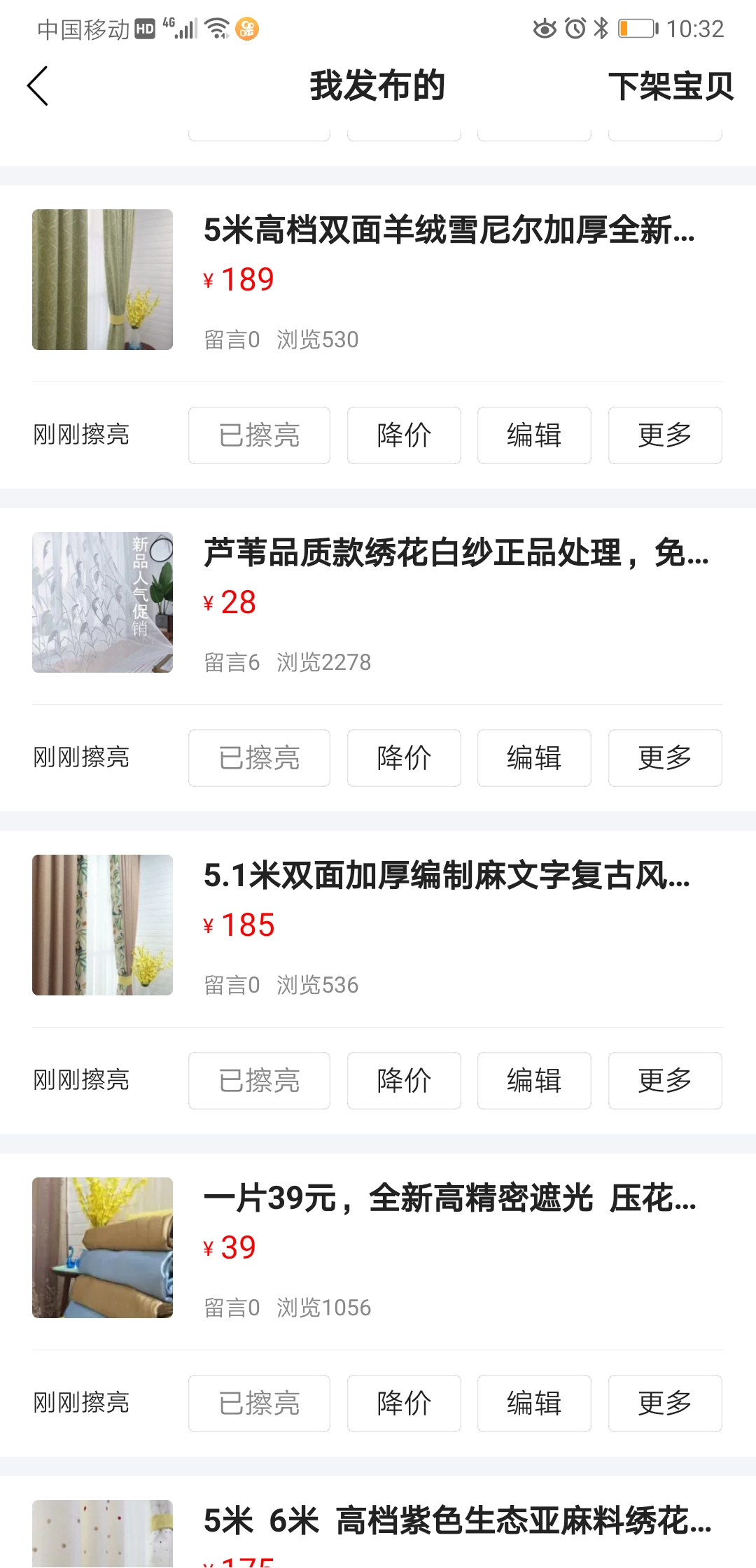Edit the ¥189 chenille curtain listing
Image resolution: width=756 pixels, height=1568 pixels.
click(534, 435)
